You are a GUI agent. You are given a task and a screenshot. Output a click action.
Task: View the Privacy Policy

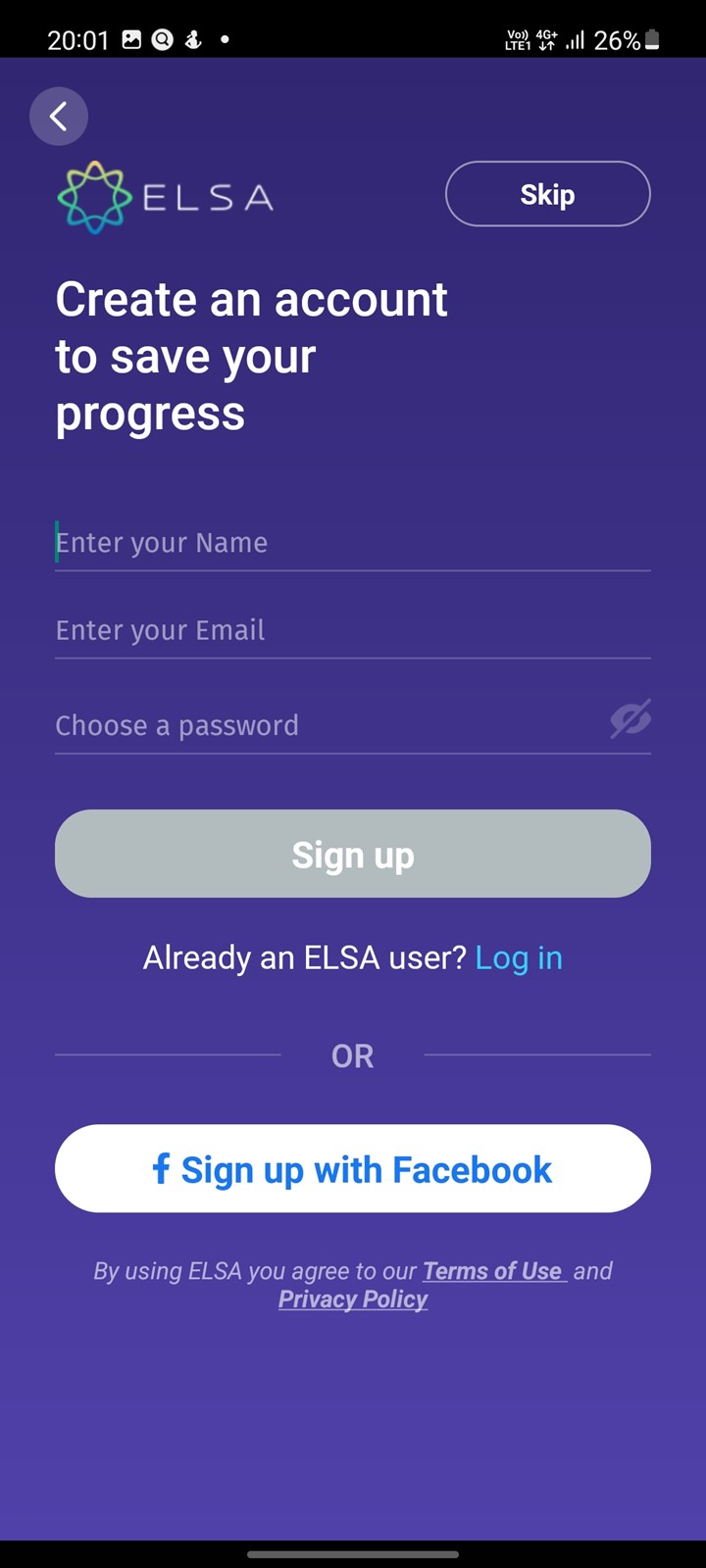pyautogui.click(x=353, y=1299)
